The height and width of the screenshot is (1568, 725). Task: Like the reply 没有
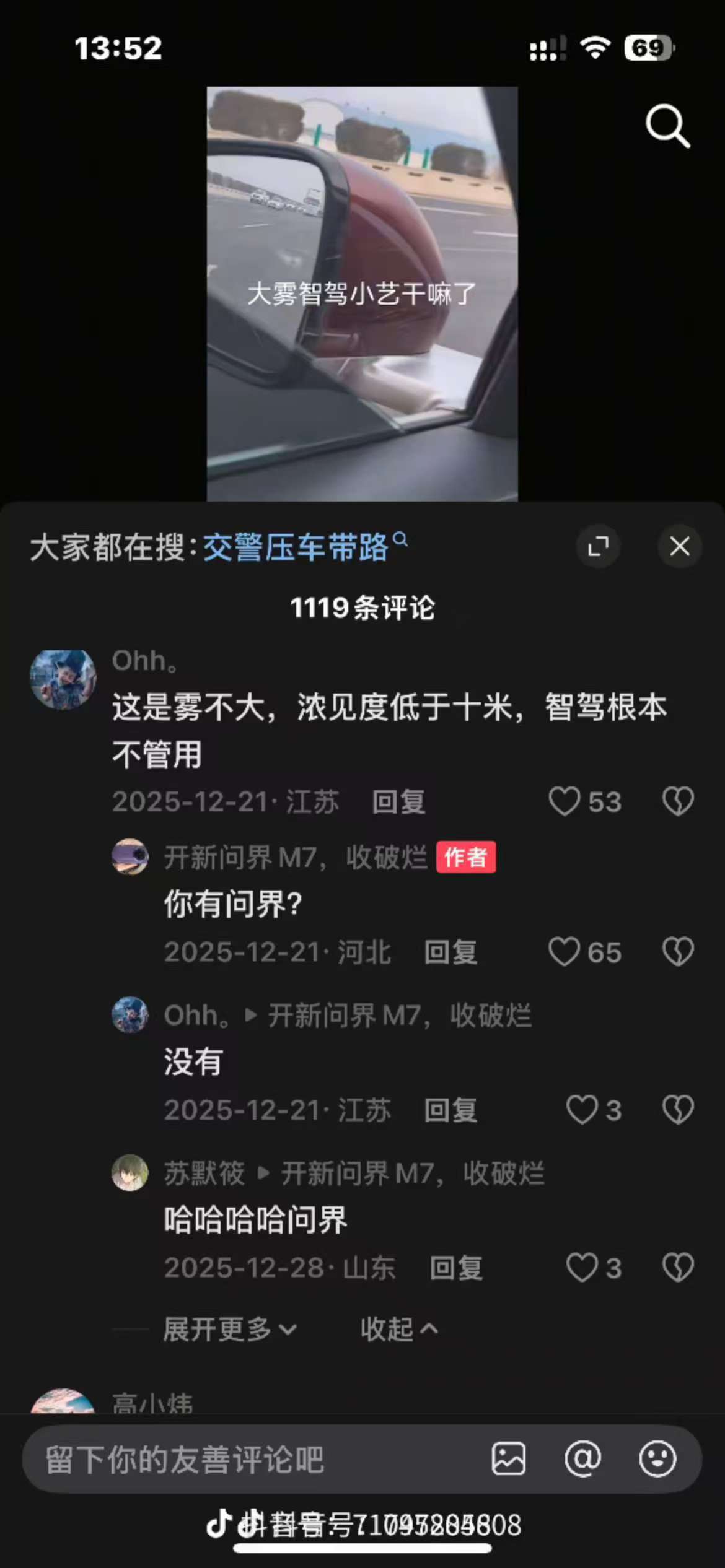point(582,1110)
